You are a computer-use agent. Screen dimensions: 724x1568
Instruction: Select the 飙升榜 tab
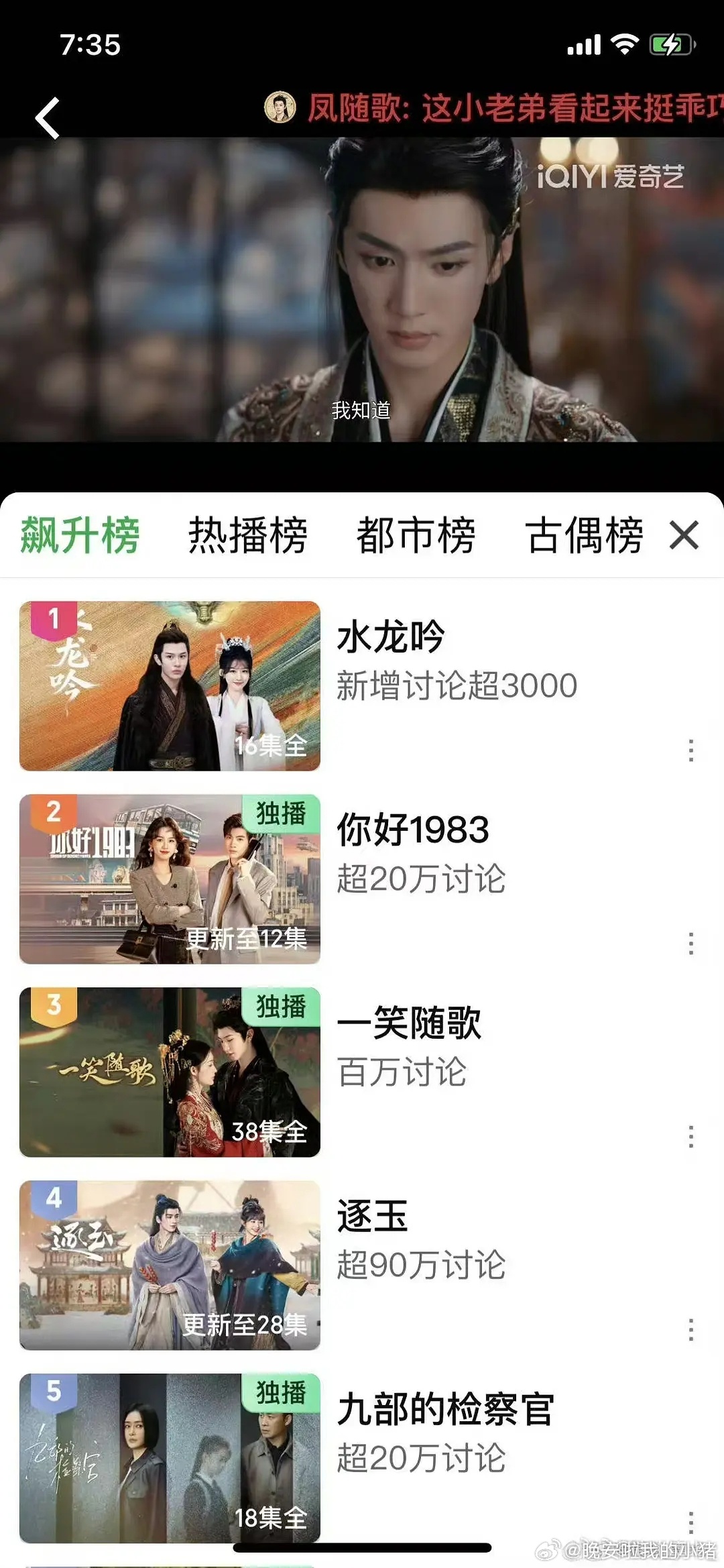(x=80, y=536)
